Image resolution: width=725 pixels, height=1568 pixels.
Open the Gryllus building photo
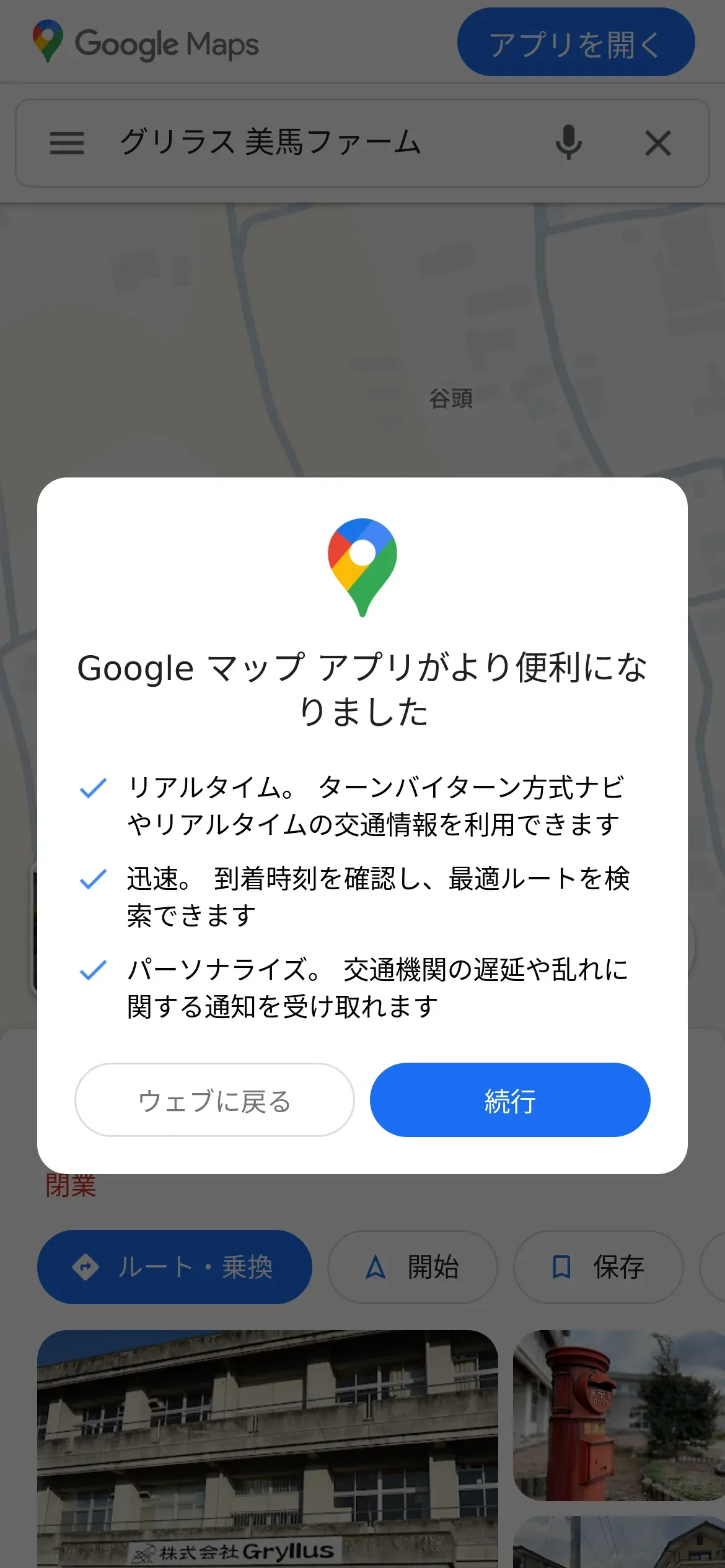(x=268, y=1448)
